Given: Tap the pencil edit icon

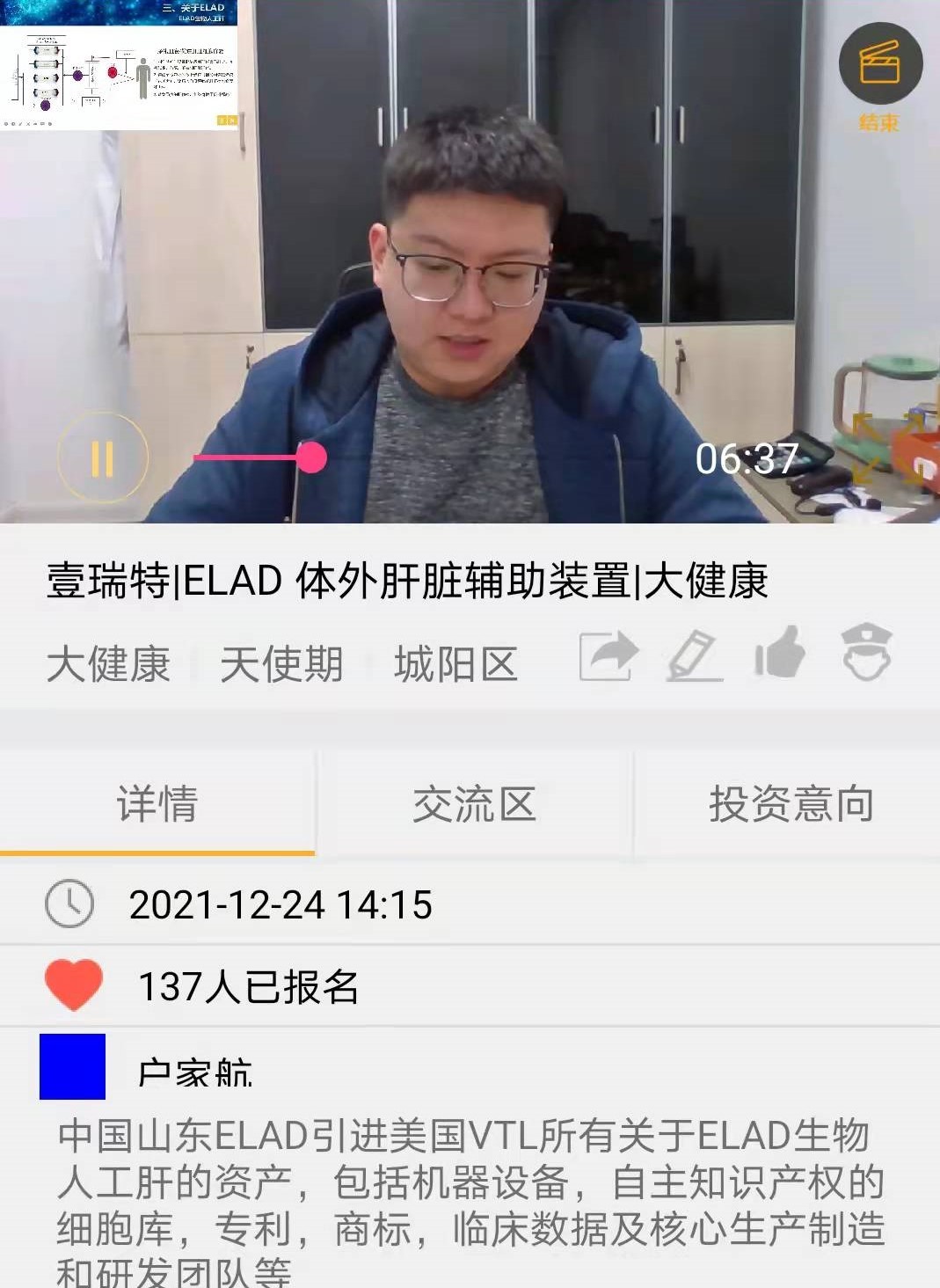Looking at the screenshot, I should (695, 656).
